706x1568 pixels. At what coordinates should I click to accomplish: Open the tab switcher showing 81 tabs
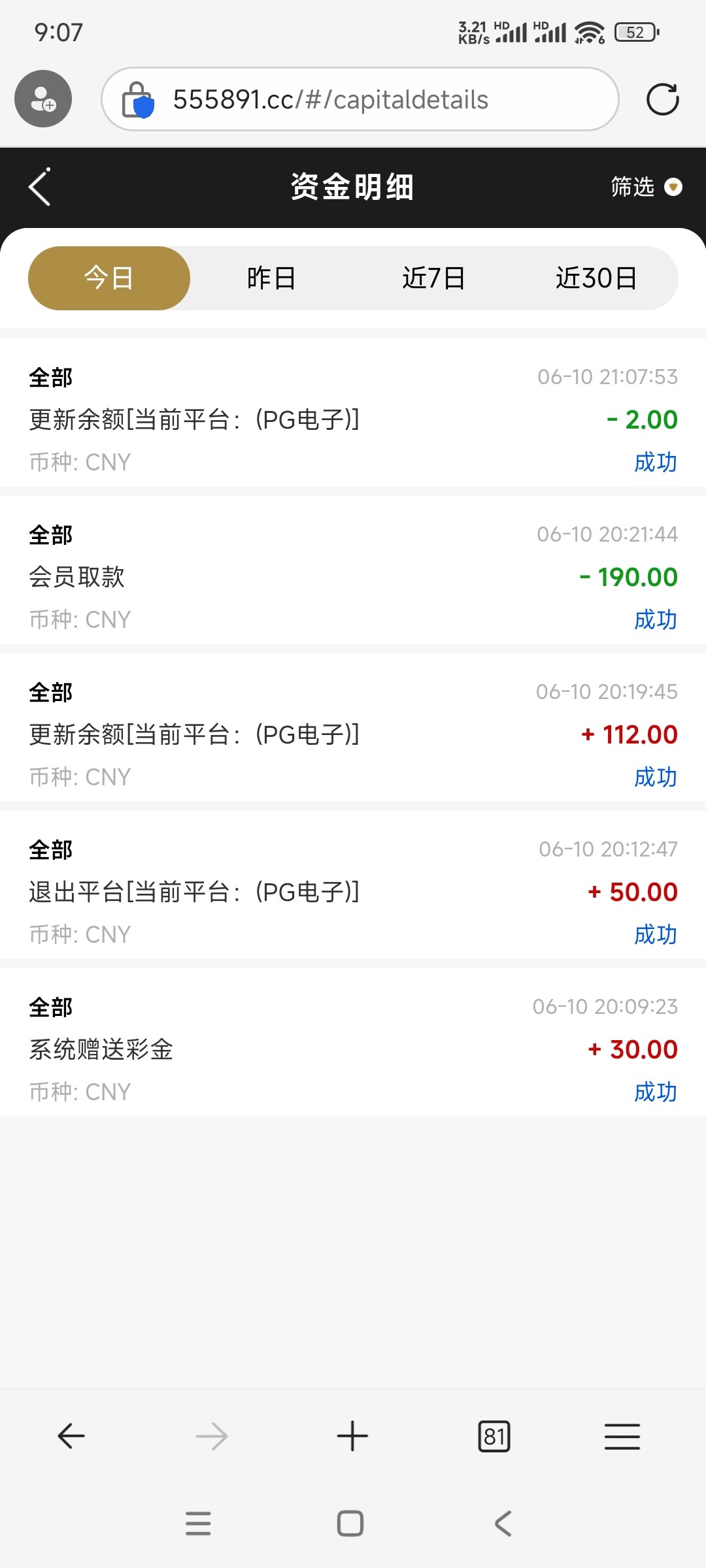[x=494, y=1436]
